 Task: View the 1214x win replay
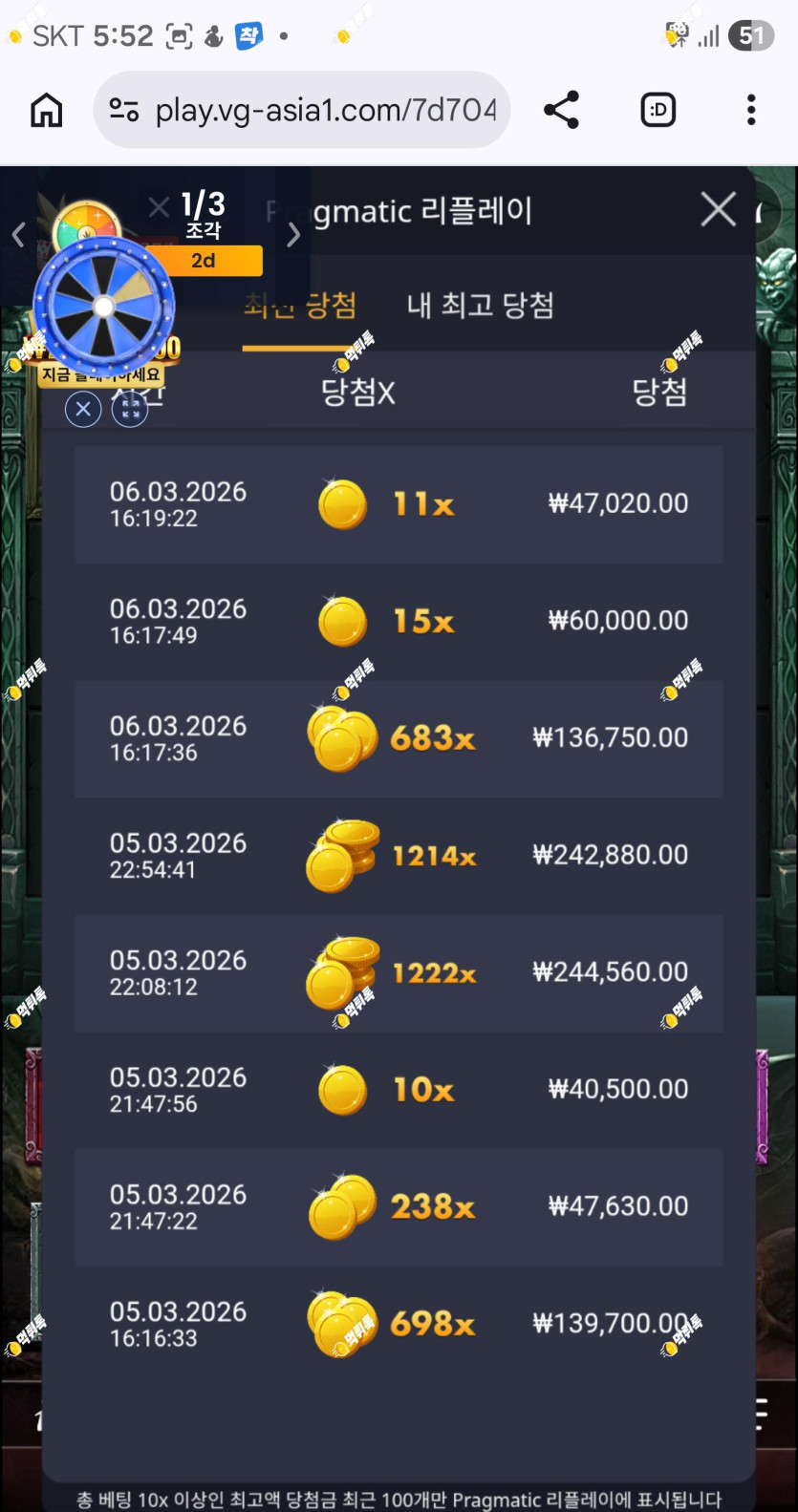tap(399, 857)
